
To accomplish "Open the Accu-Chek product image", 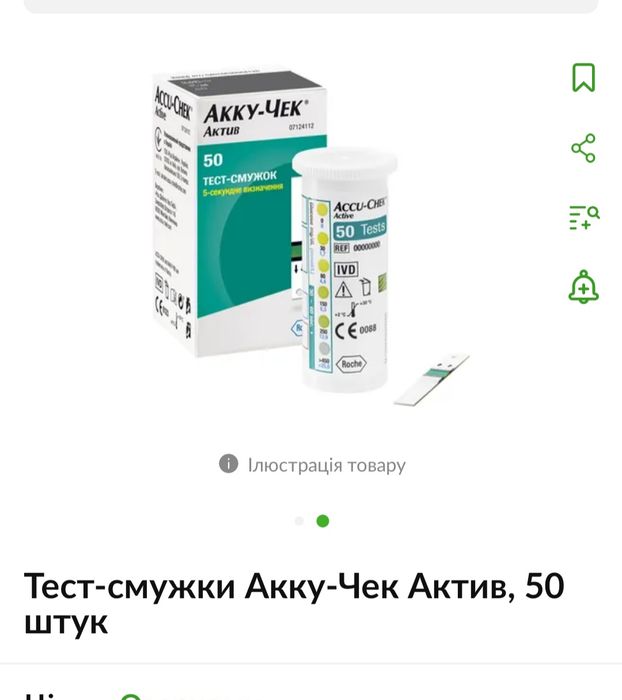I will [x=310, y=240].
